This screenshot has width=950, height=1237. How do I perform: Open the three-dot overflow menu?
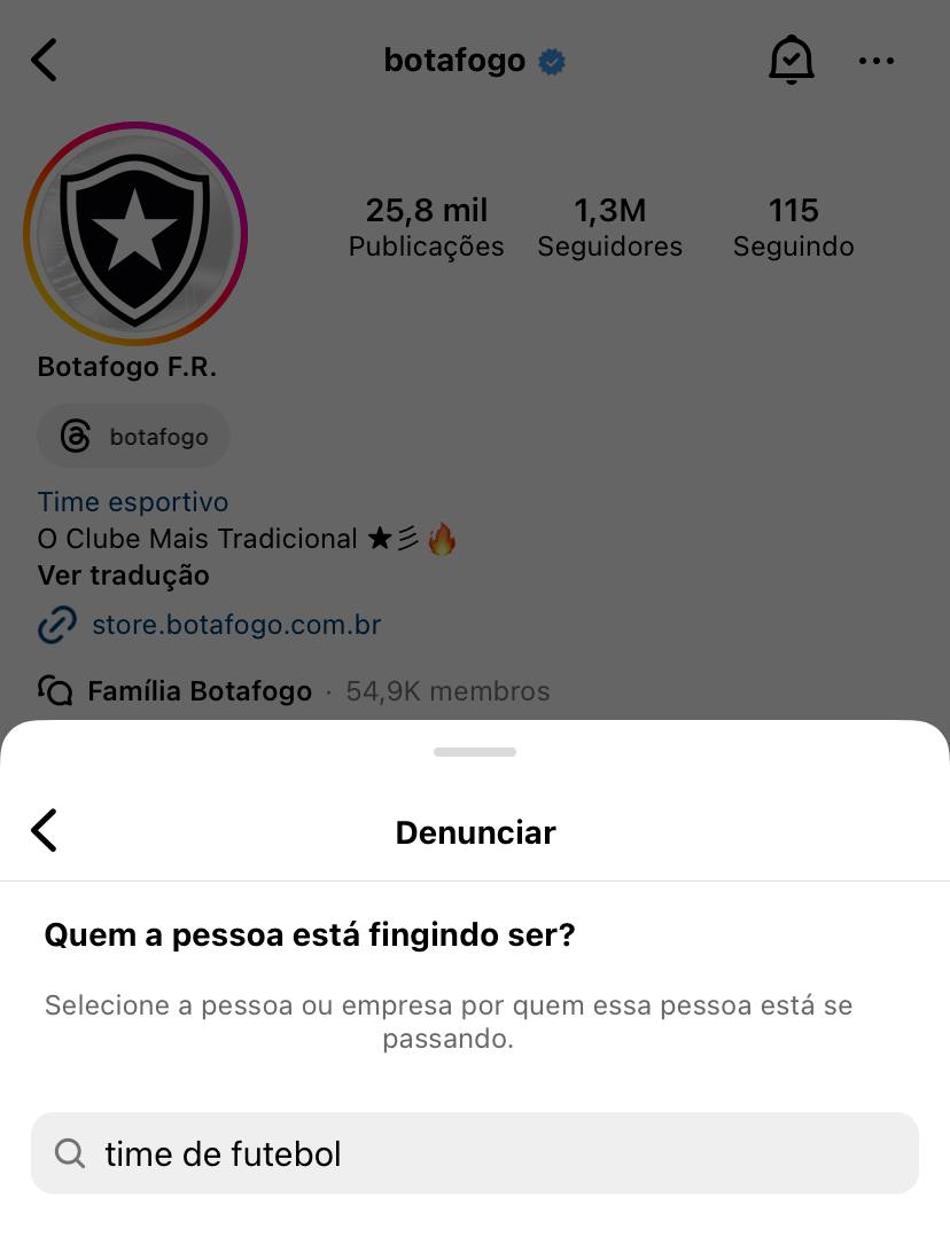[876, 61]
